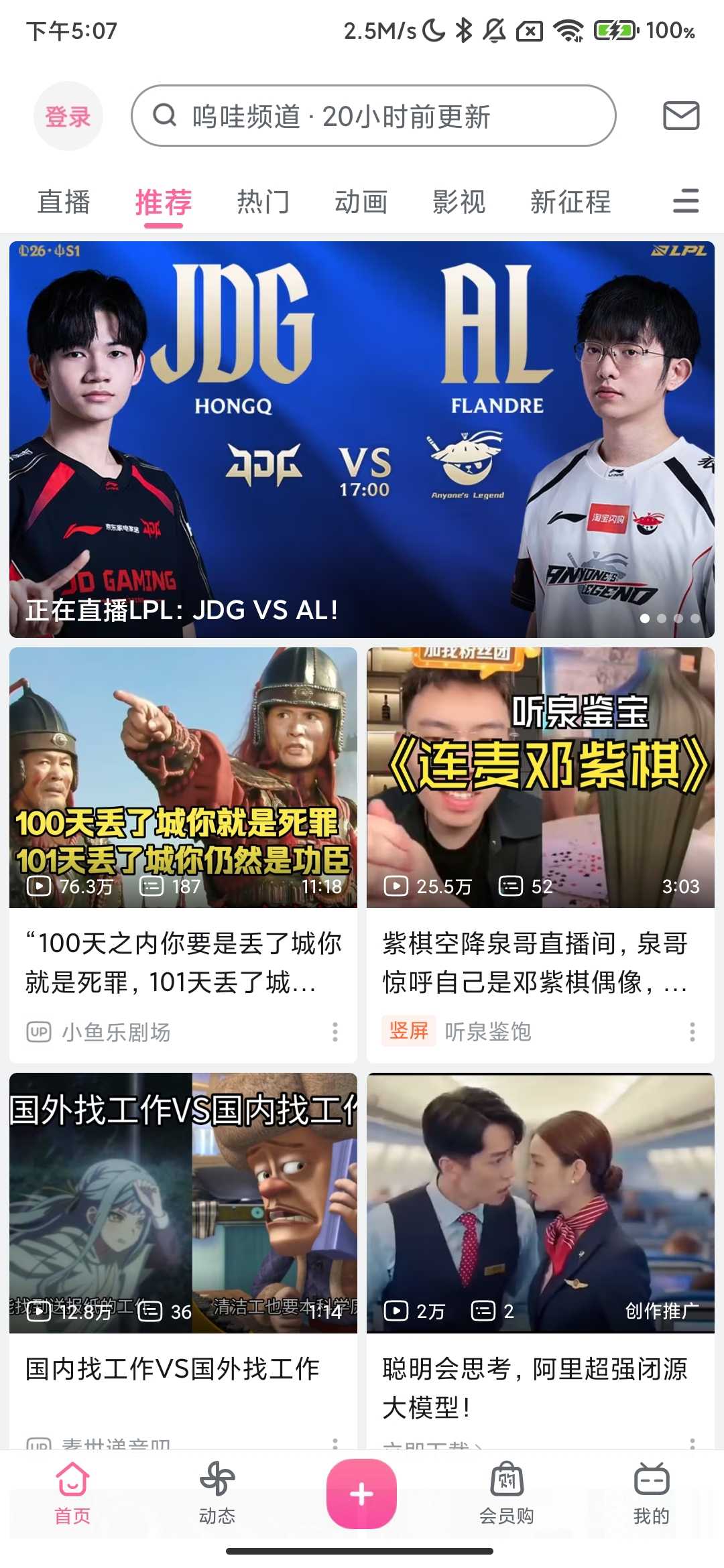This screenshot has height=1568, width=724.
Task: Switch to the 热门 tab
Action: point(262,201)
